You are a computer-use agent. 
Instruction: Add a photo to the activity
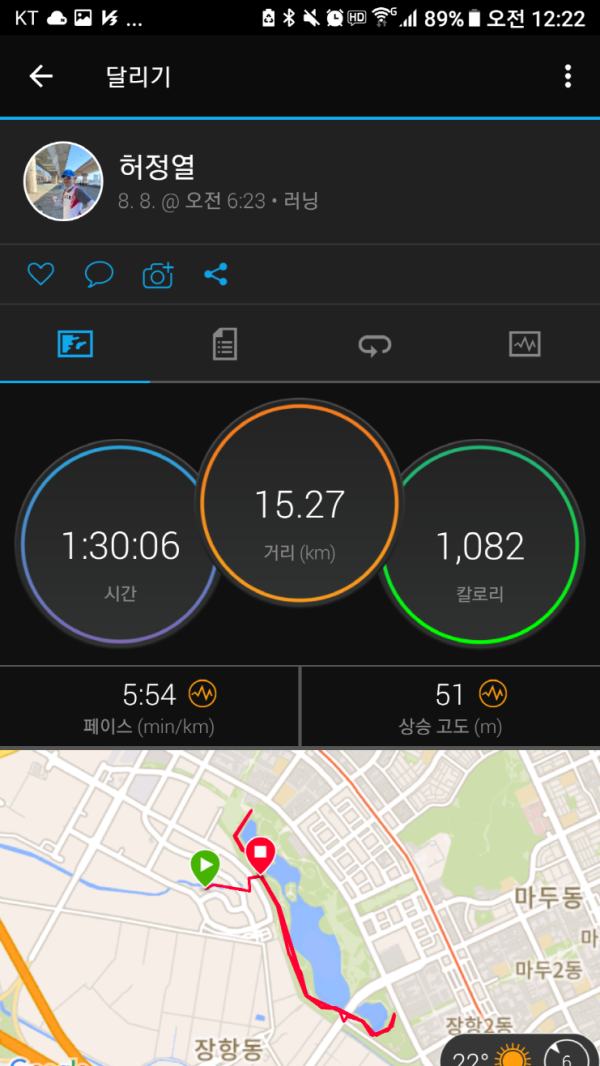158,275
